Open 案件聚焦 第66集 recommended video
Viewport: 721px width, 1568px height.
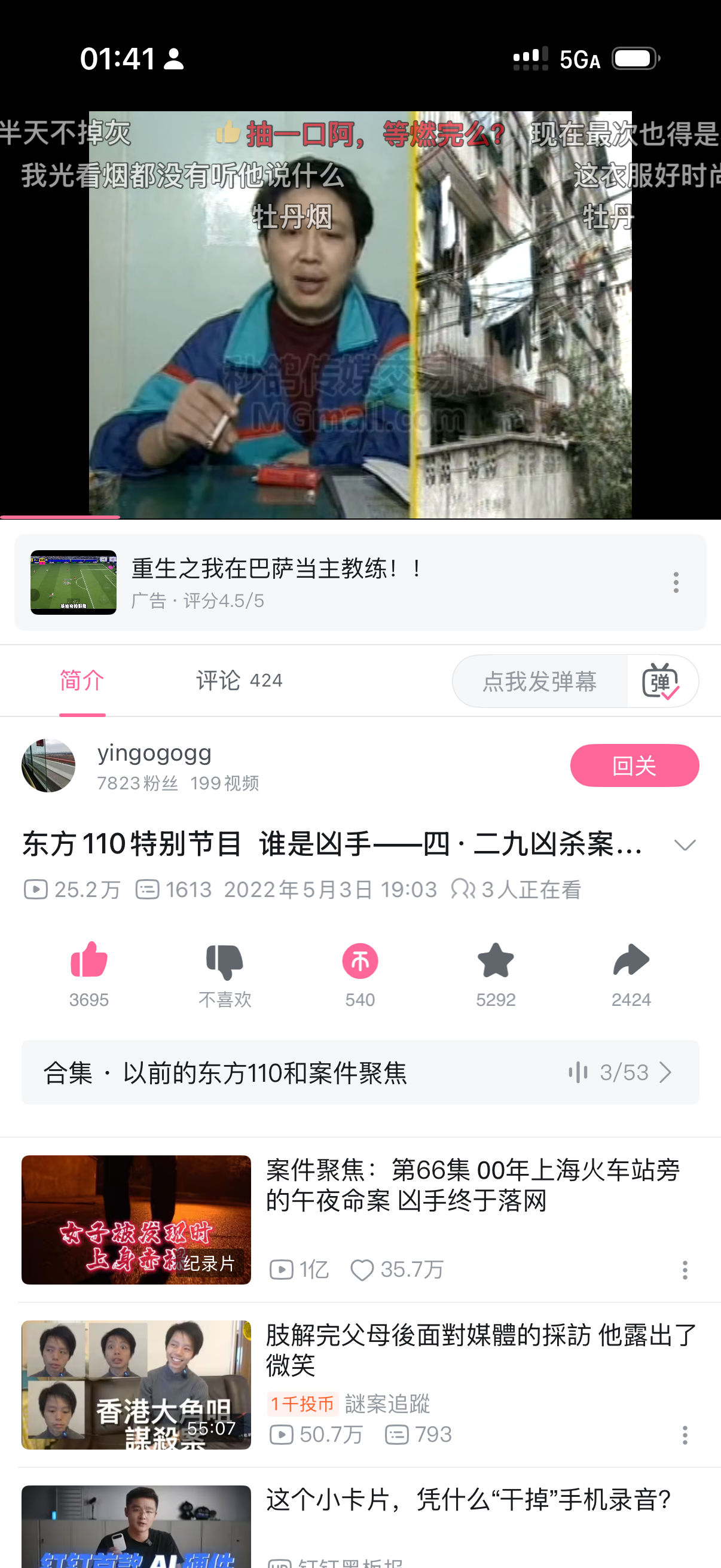click(472, 1185)
